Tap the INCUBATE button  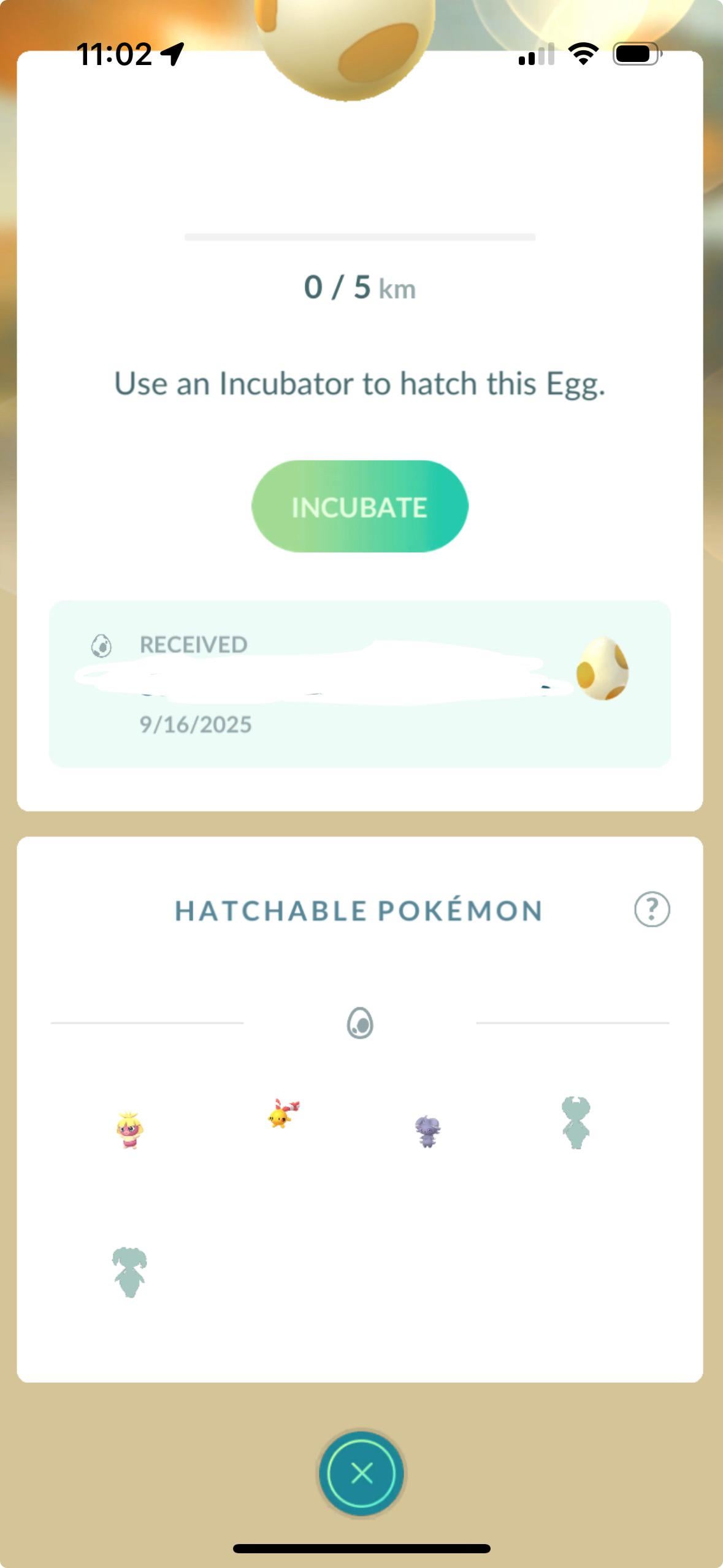pos(360,507)
